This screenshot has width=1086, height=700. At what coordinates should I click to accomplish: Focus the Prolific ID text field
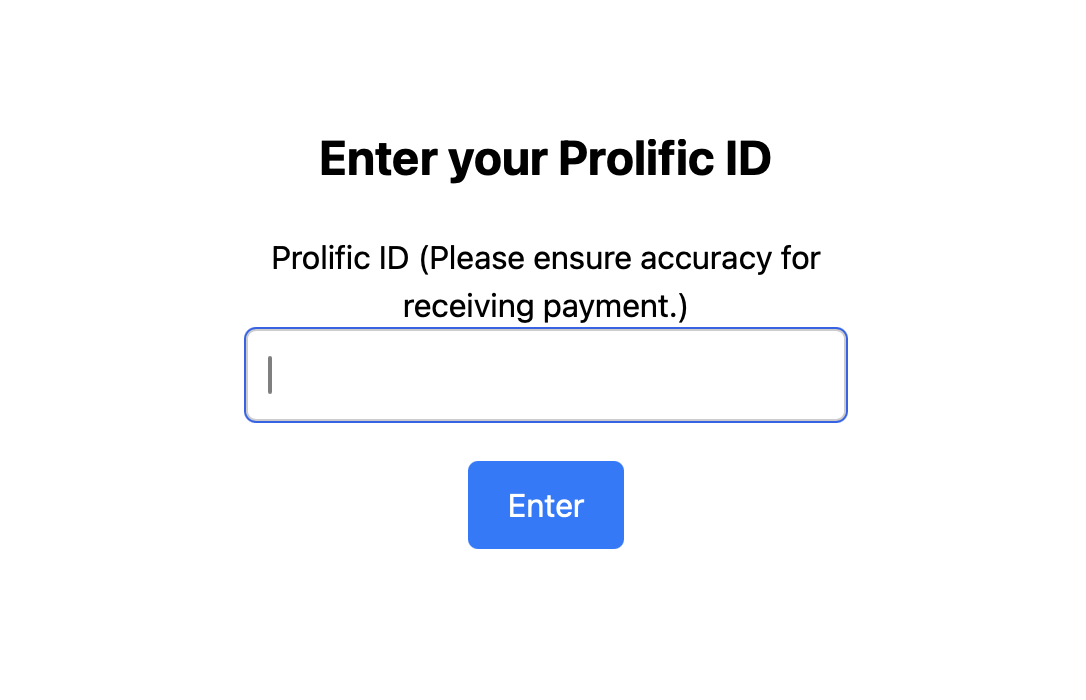(546, 376)
